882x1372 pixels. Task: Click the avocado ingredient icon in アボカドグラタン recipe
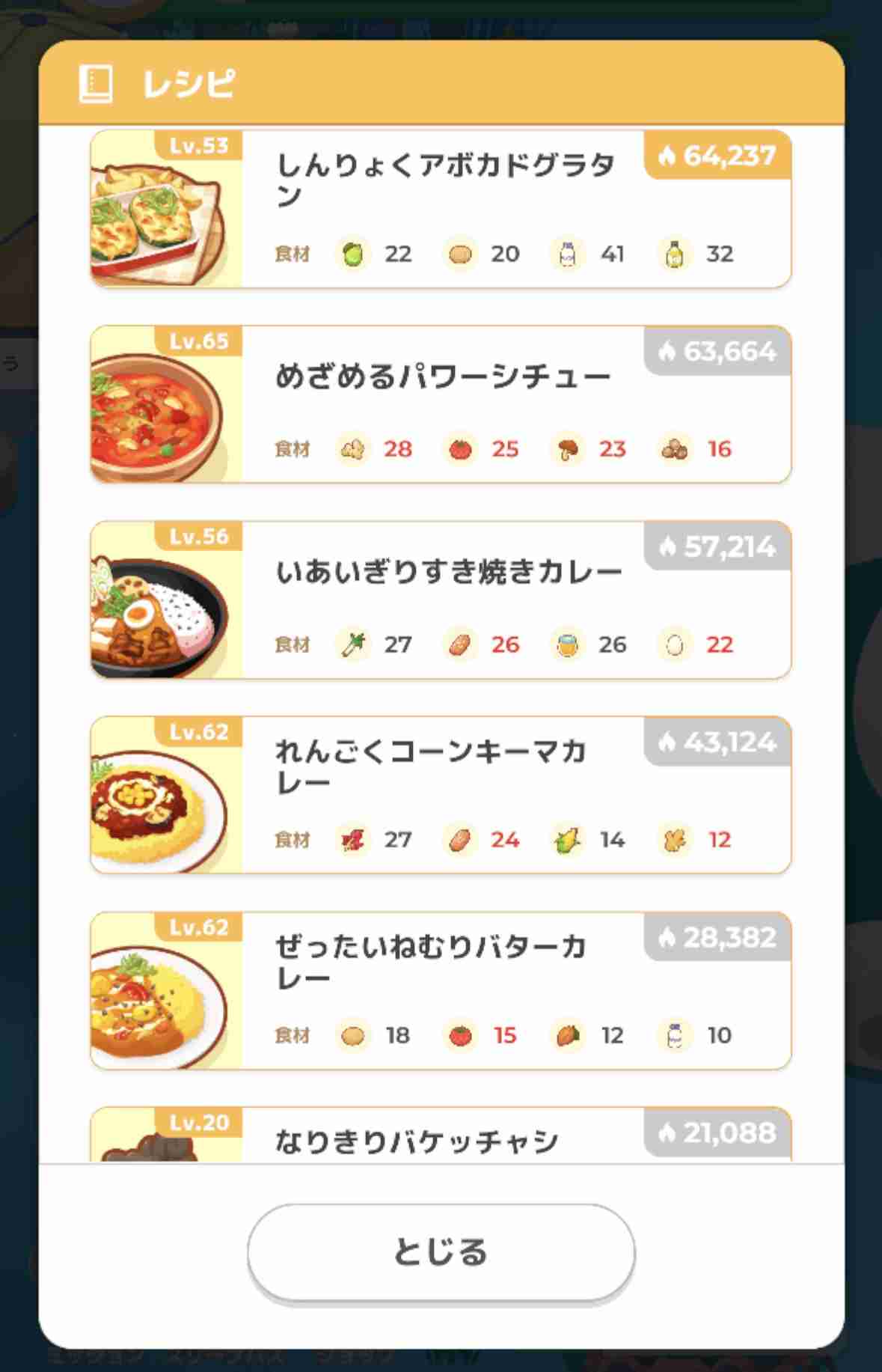352,254
